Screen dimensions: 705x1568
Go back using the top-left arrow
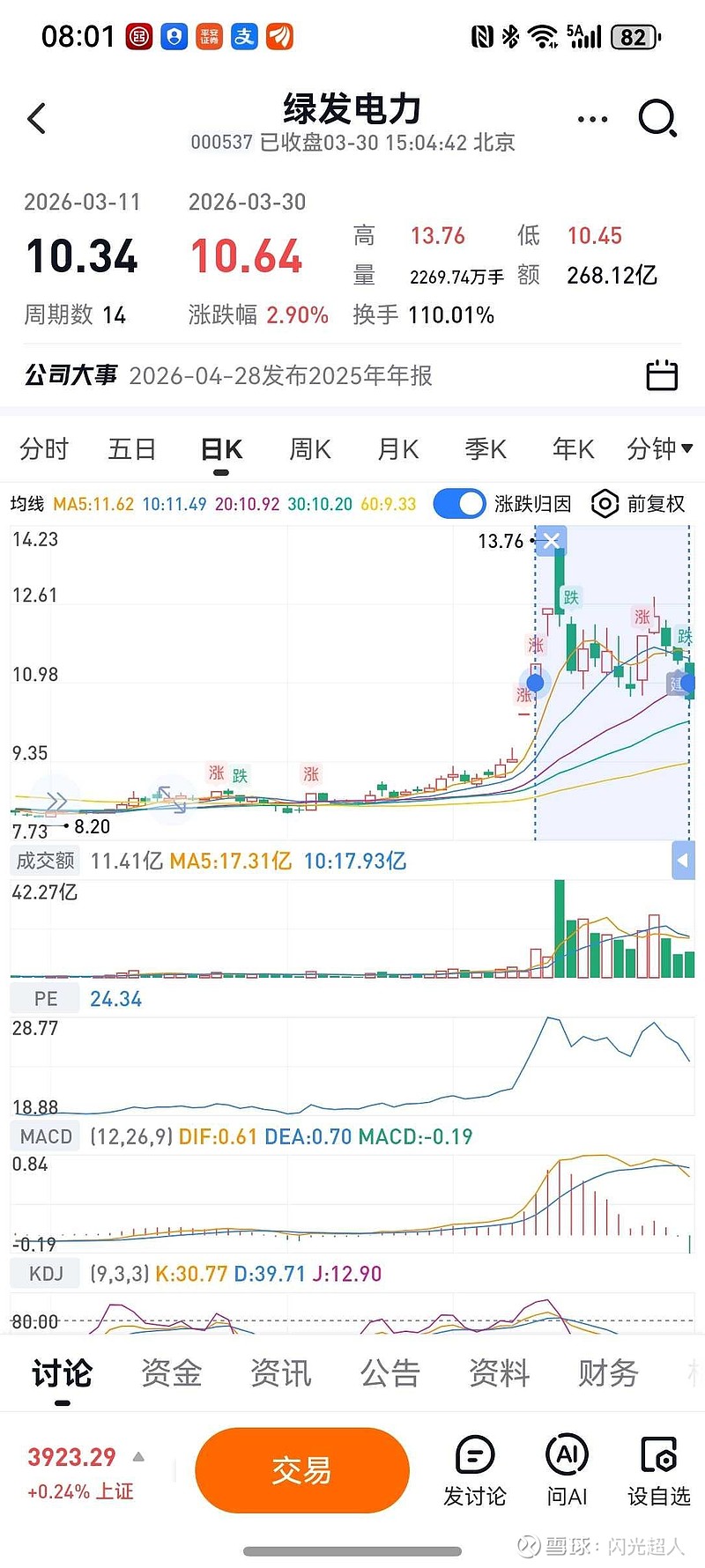coord(37,118)
